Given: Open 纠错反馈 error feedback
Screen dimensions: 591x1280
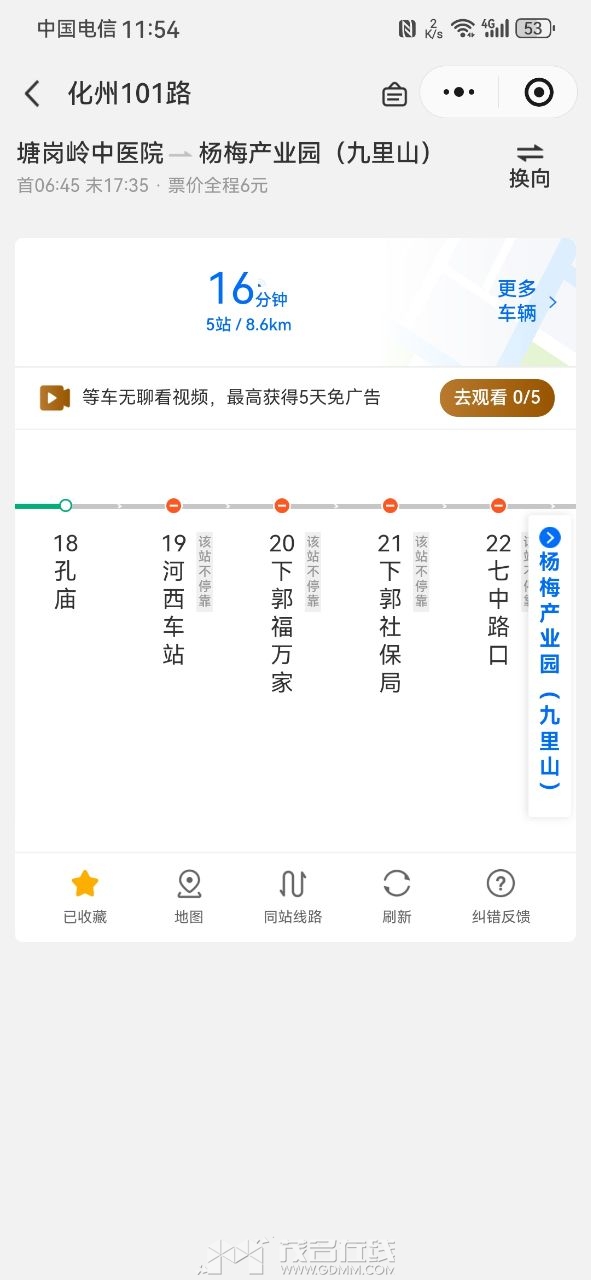Looking at the screenshot, I should (501, 896).
